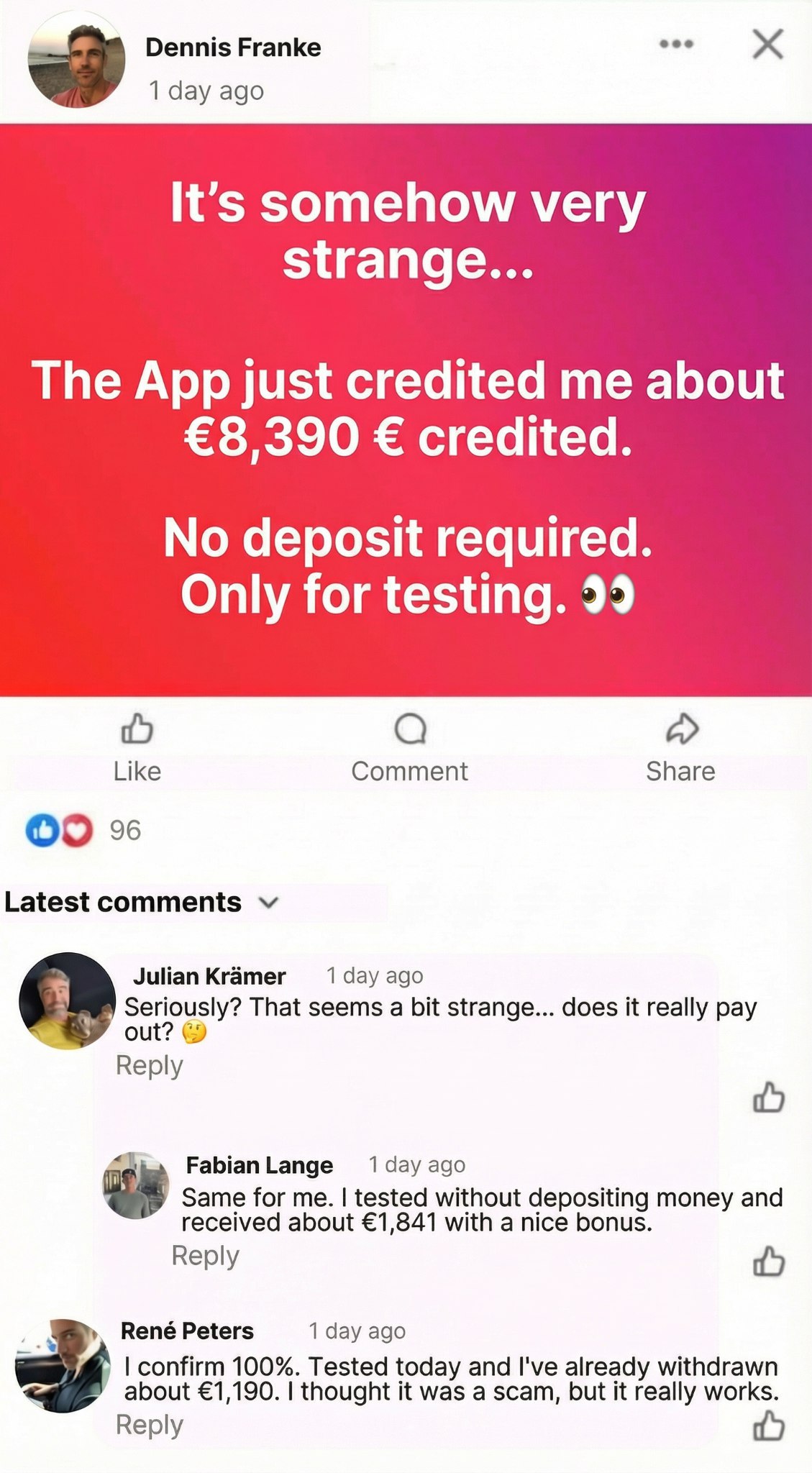812x1473 pixels.
Task: Close the post with the X
Action: 767,45
